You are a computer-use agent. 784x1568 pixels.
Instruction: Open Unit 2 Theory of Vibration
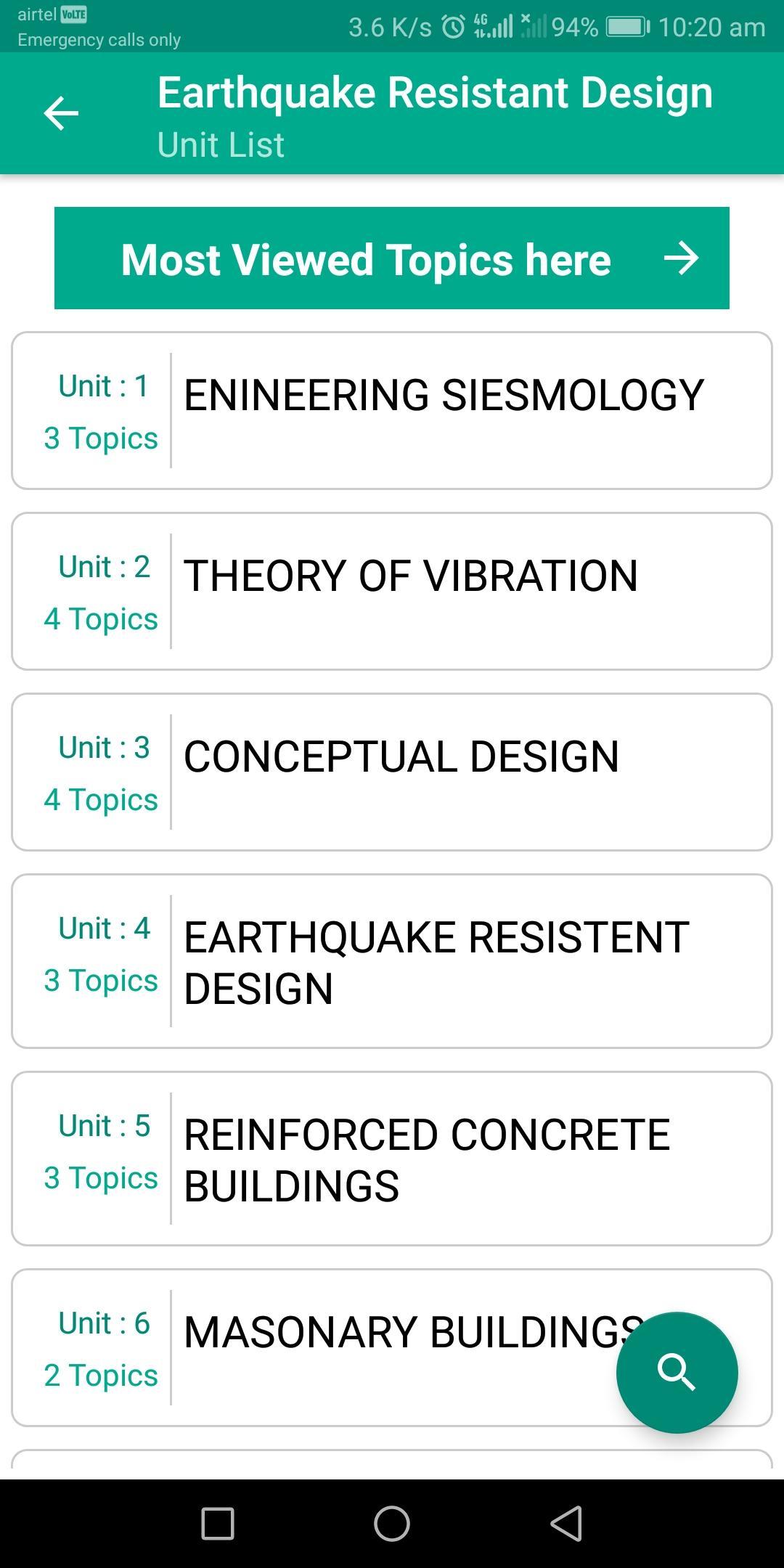[x=392, y=592]
